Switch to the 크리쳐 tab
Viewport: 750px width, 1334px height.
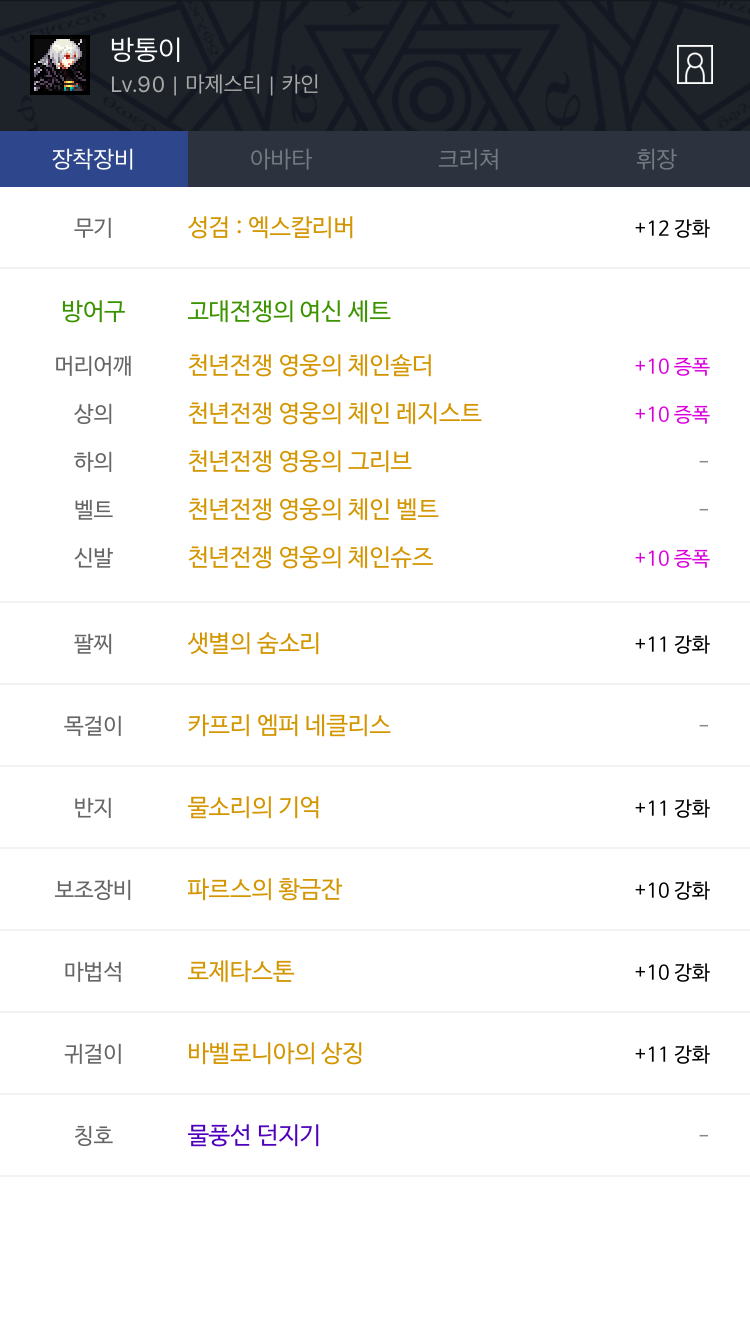(469, 159)
